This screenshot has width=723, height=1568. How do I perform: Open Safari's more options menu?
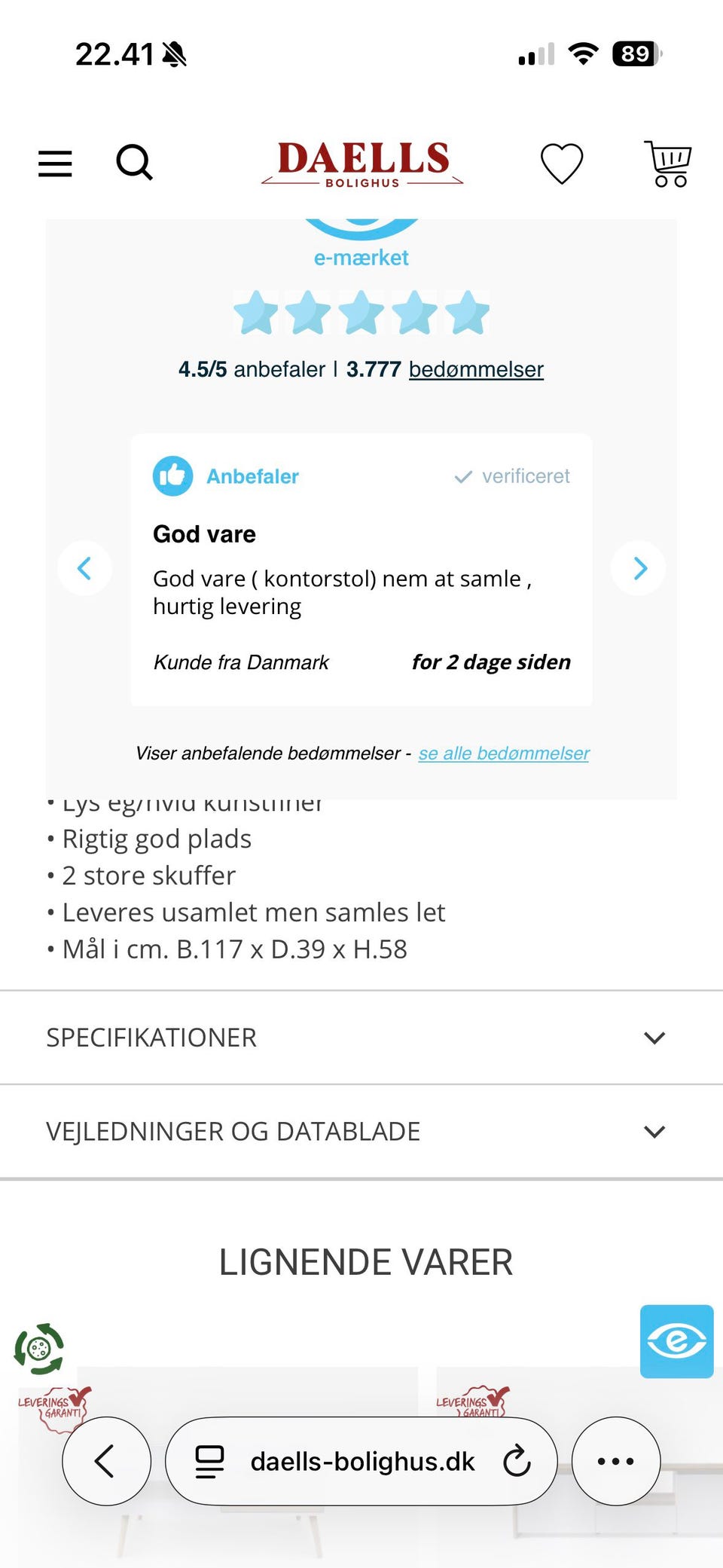point(615,1460)
